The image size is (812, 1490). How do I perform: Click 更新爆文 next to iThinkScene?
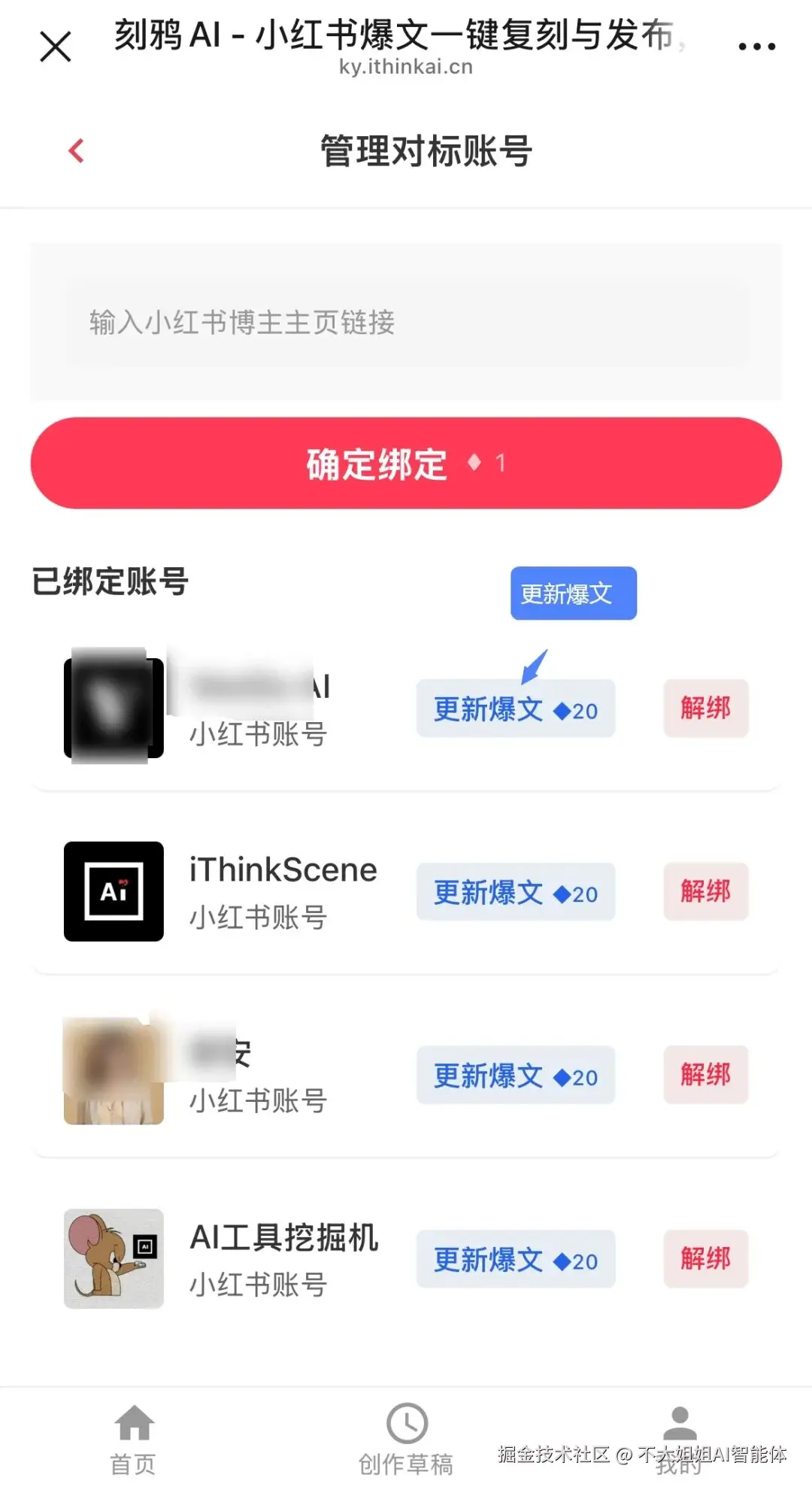coord(514,893)
